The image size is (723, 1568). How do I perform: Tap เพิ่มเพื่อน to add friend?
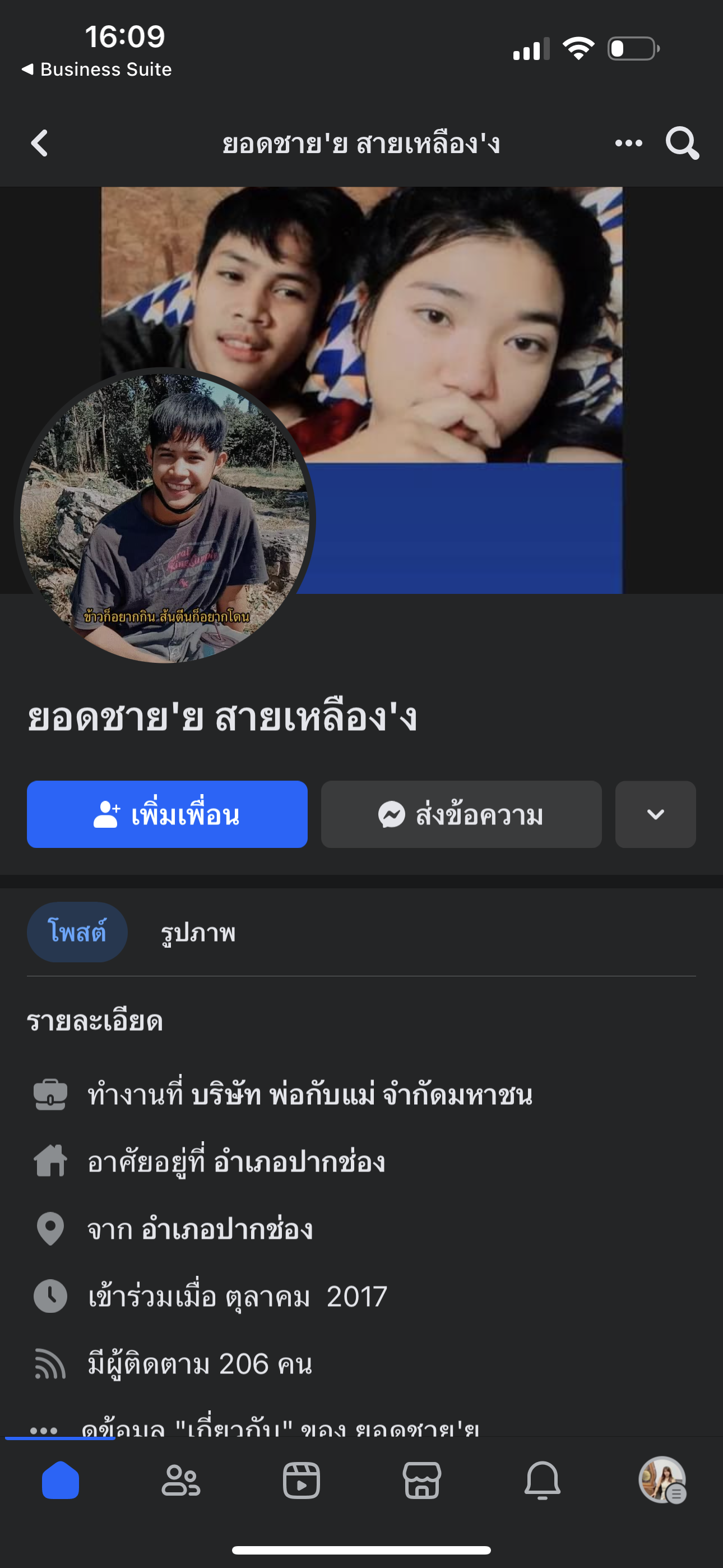click(x=167, y=814)
